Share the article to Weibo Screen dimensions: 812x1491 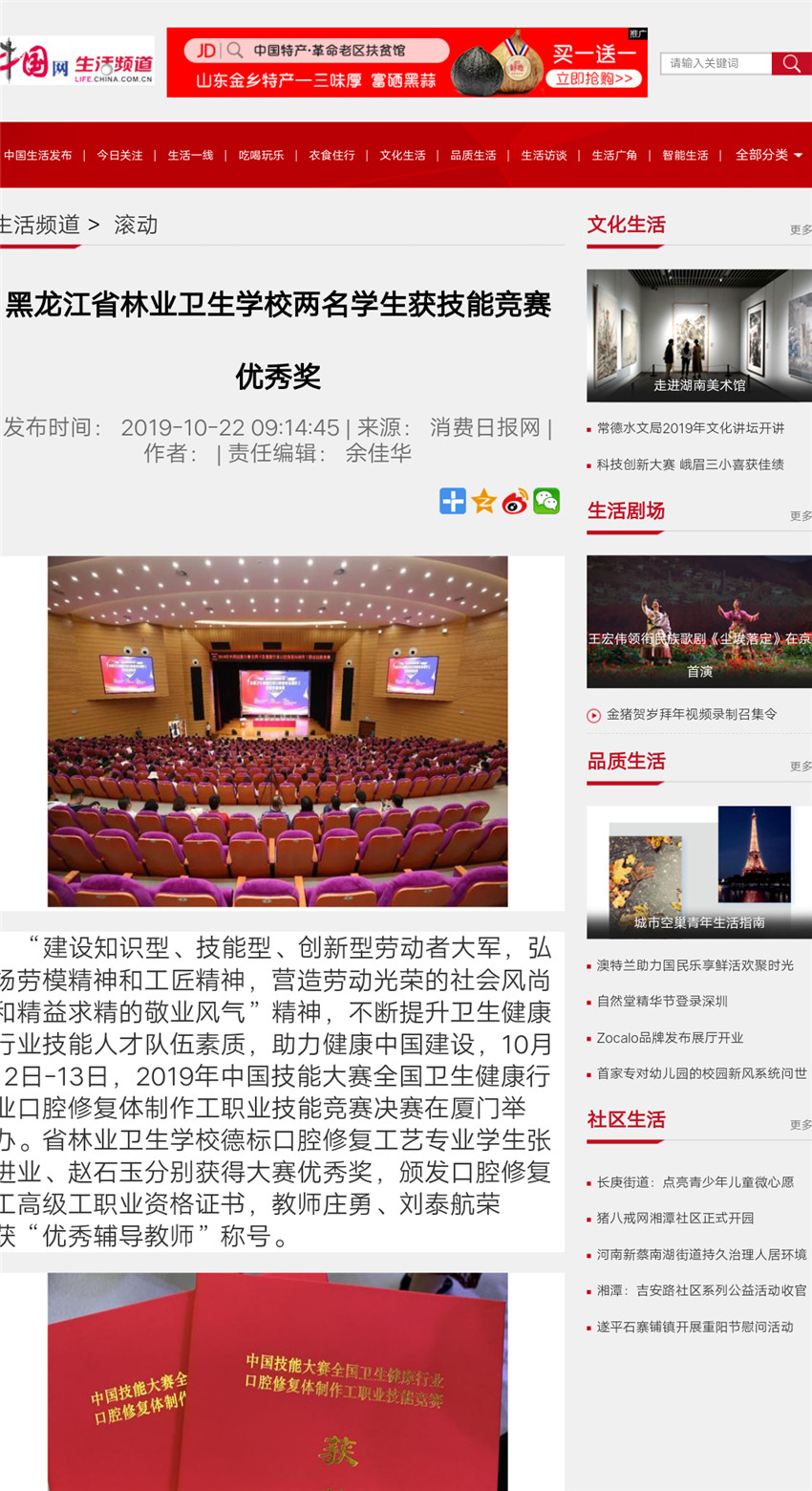tap(515, 501)
